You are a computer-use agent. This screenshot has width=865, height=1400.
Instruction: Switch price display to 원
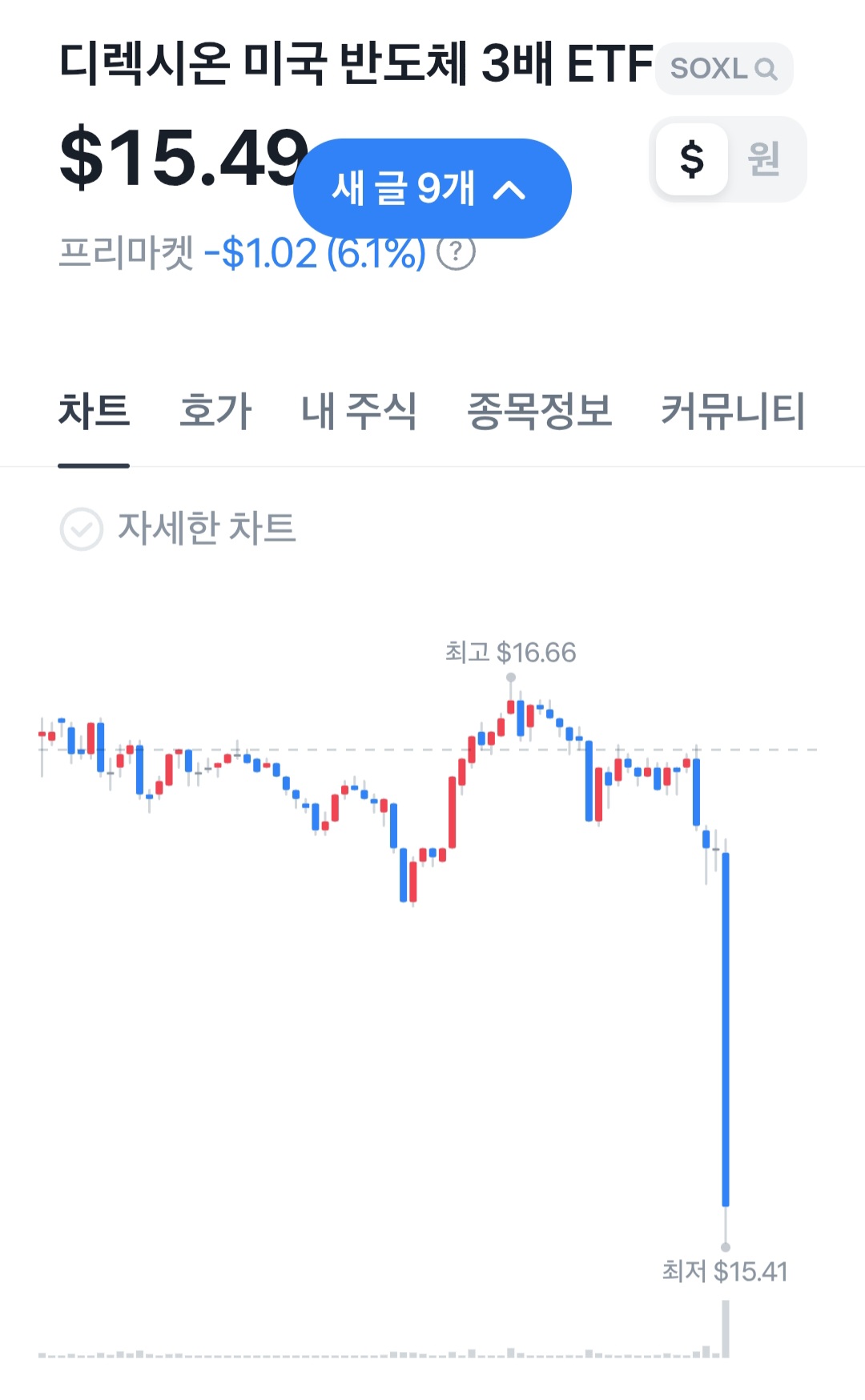click(x=764, y=159)
